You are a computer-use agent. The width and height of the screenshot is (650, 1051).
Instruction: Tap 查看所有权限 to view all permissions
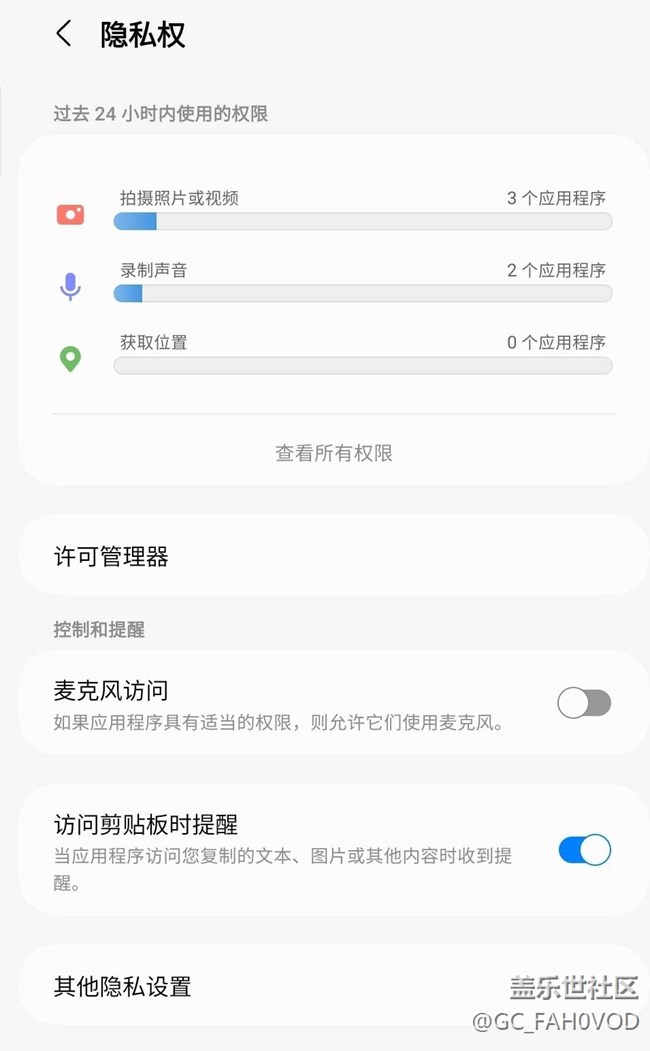click(334, 453)
